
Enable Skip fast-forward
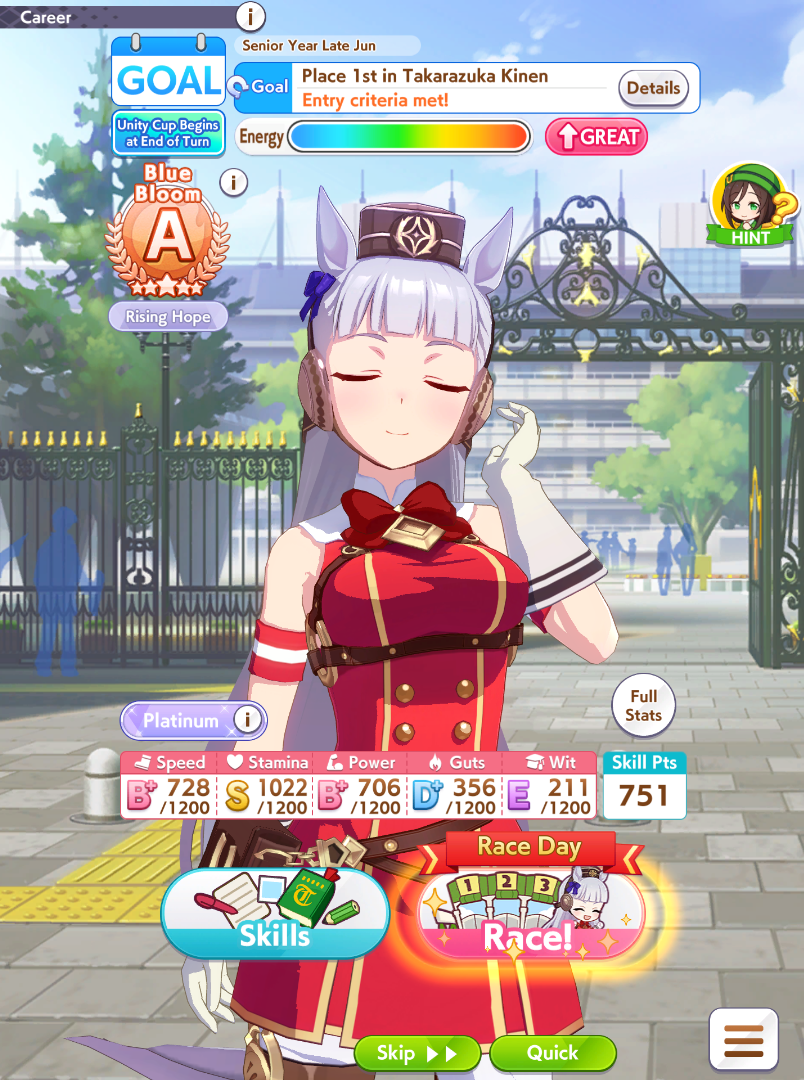(417, 1053)
